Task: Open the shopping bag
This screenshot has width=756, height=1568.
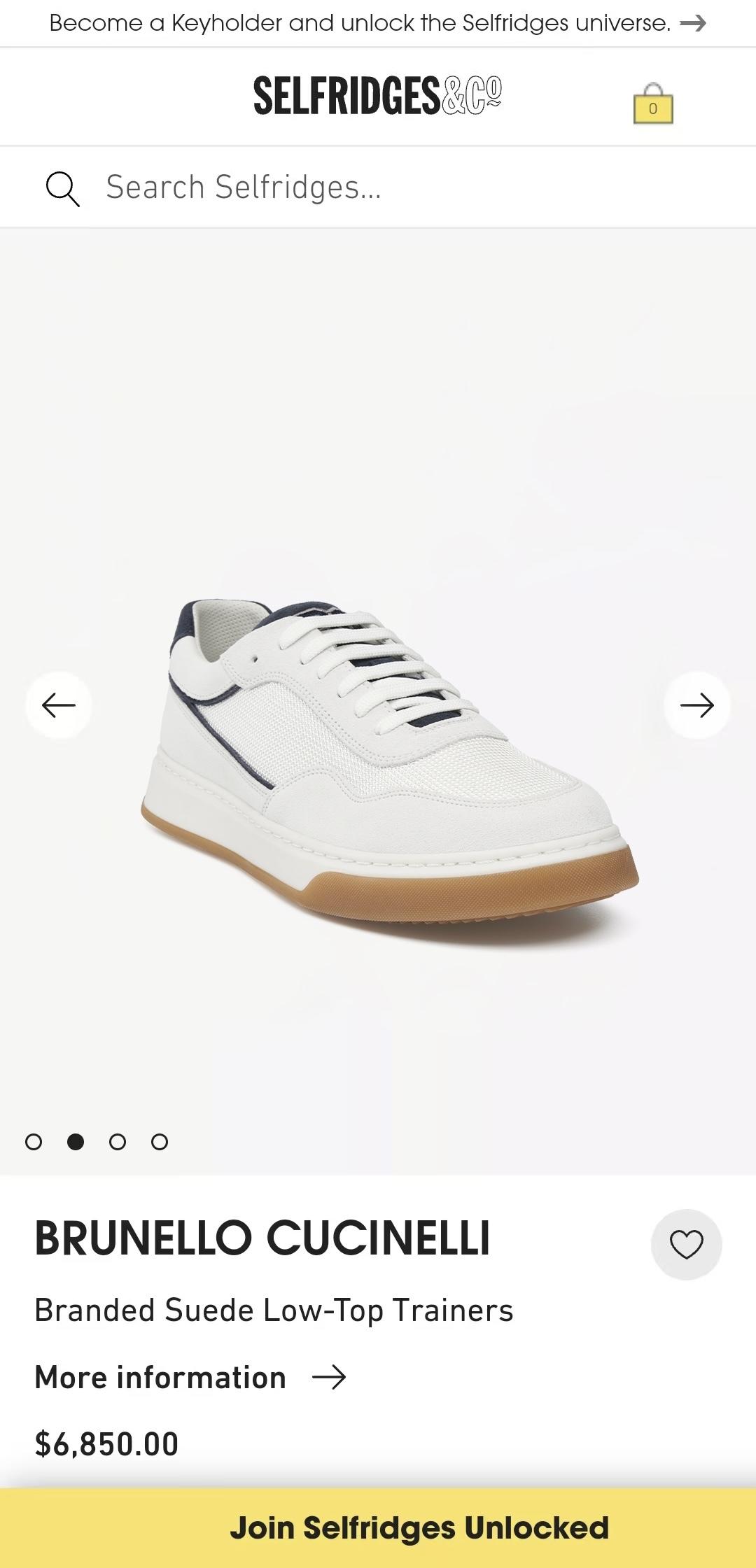Action: click(653, 104)
